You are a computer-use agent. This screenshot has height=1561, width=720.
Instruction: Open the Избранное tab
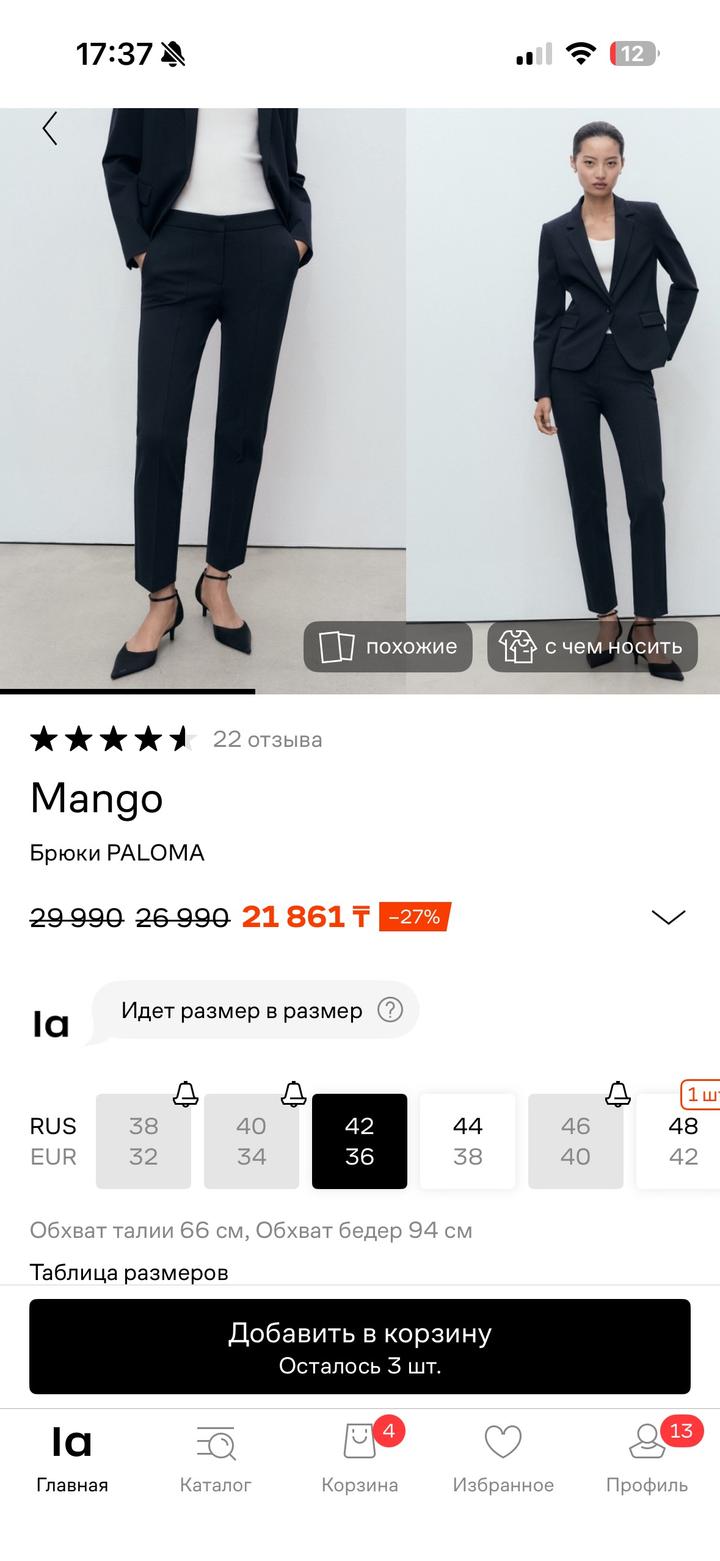click(503, 1459)
